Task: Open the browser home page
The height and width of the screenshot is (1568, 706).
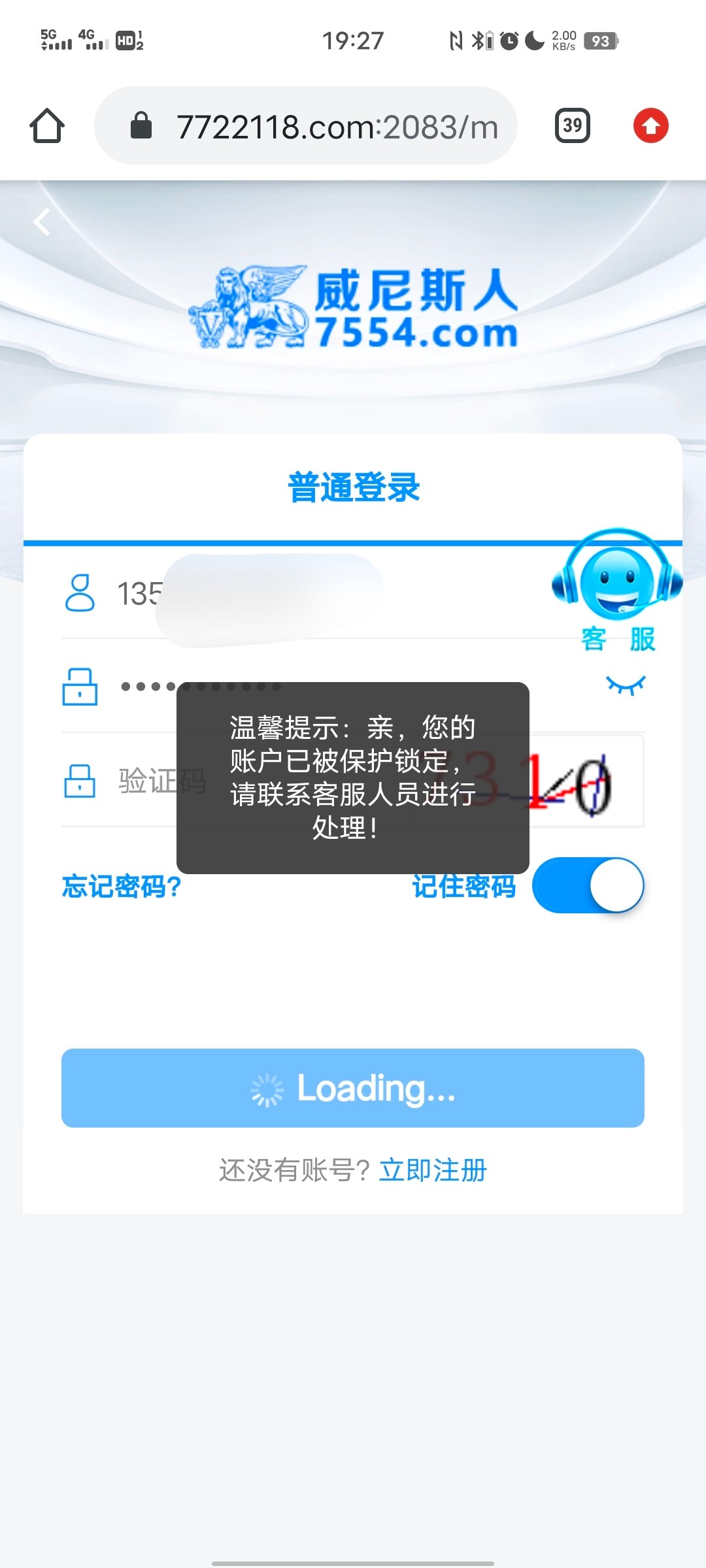Action: 47,125
